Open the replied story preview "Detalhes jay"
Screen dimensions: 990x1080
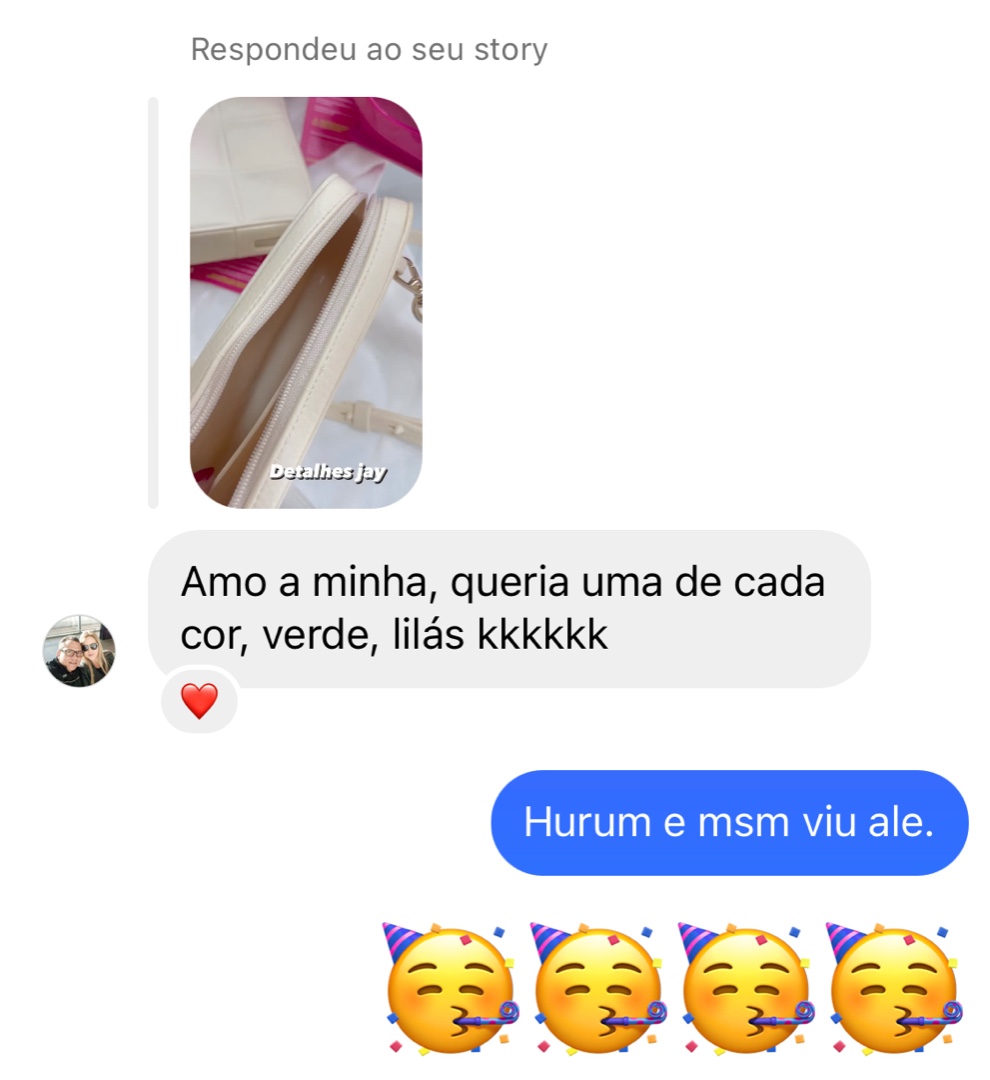pos(306,302)
